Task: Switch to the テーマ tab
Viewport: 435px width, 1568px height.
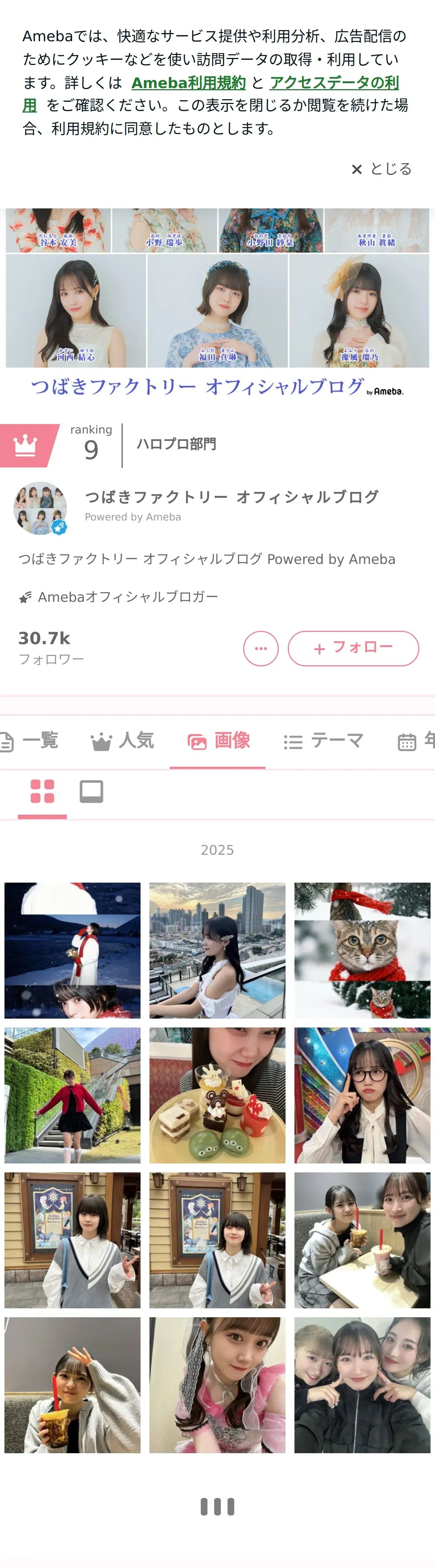Action: [x=323, y=741]
